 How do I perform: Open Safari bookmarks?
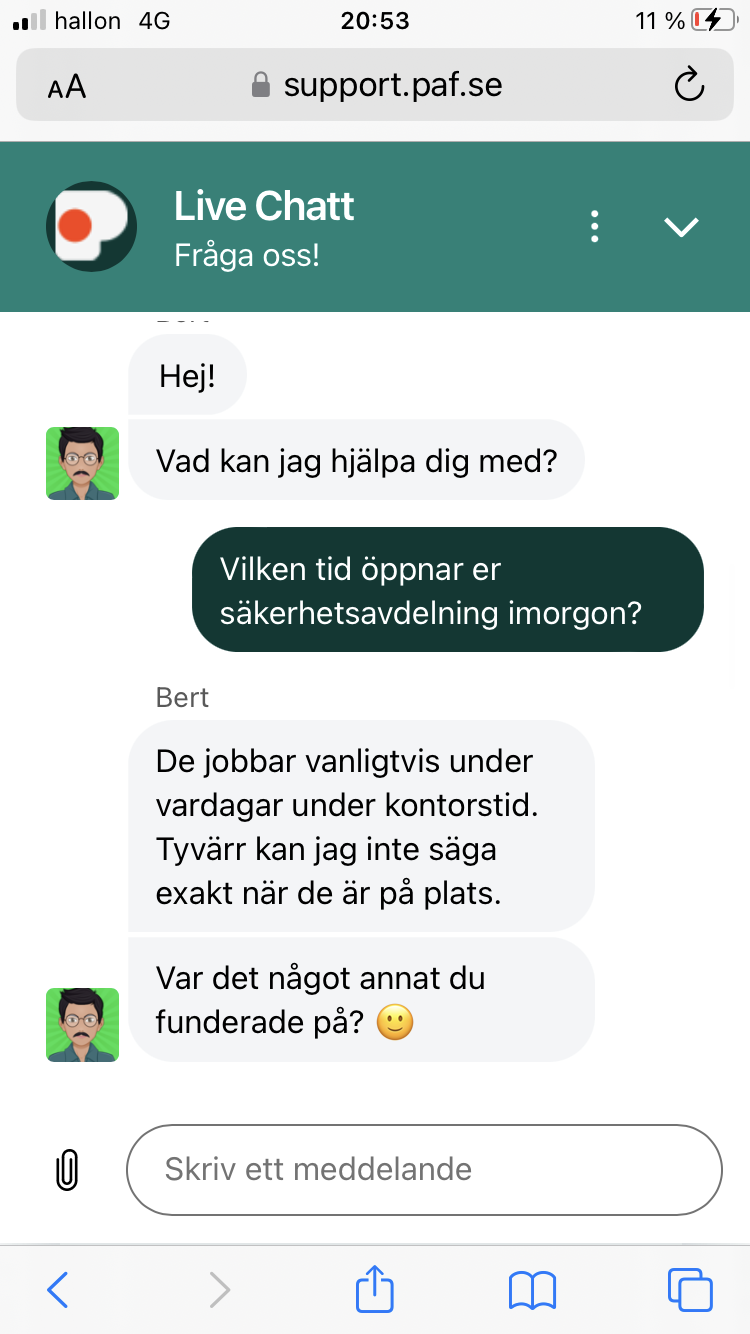point(532,1289)
